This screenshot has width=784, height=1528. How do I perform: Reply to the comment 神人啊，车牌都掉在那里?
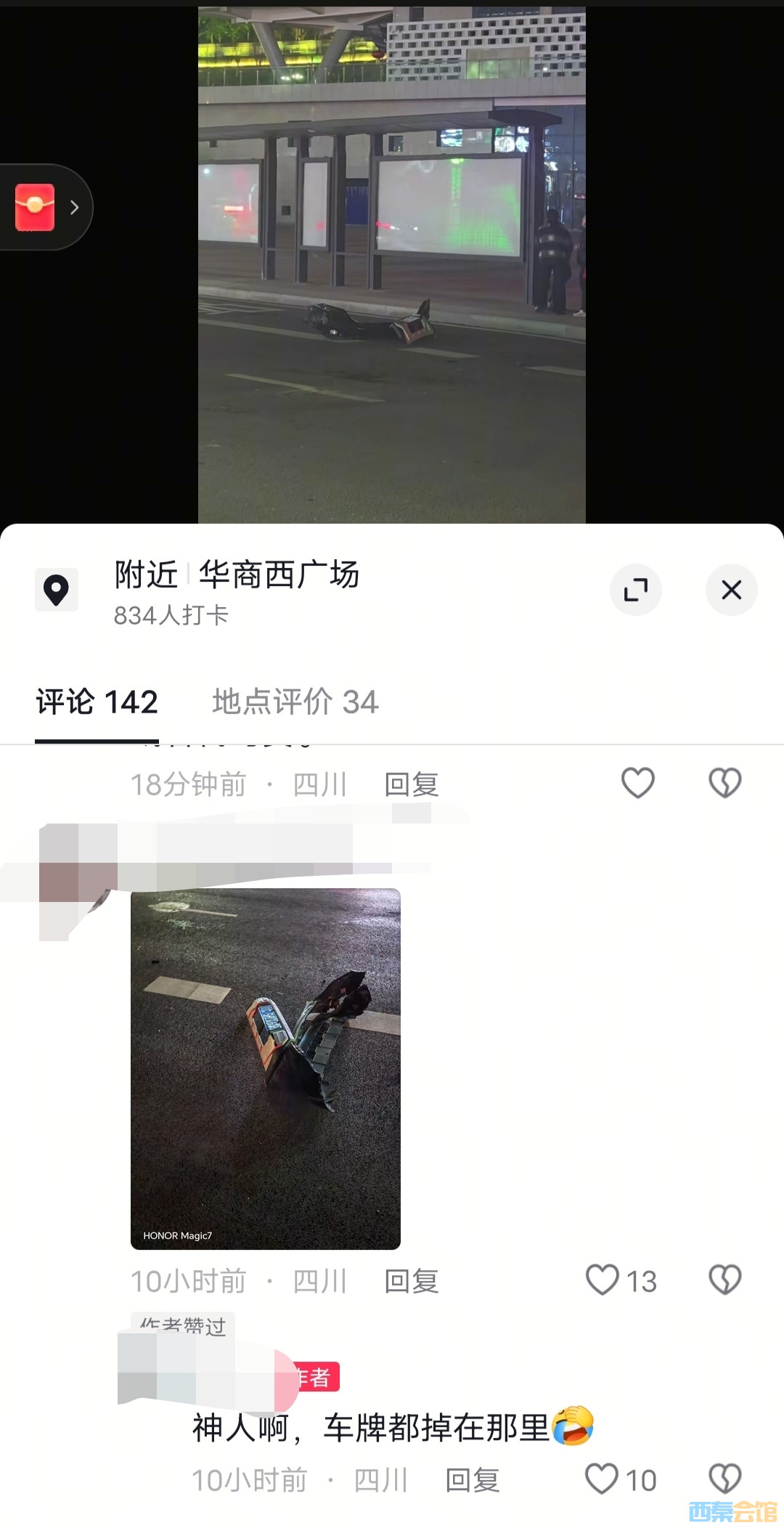tap(472, 1481)
